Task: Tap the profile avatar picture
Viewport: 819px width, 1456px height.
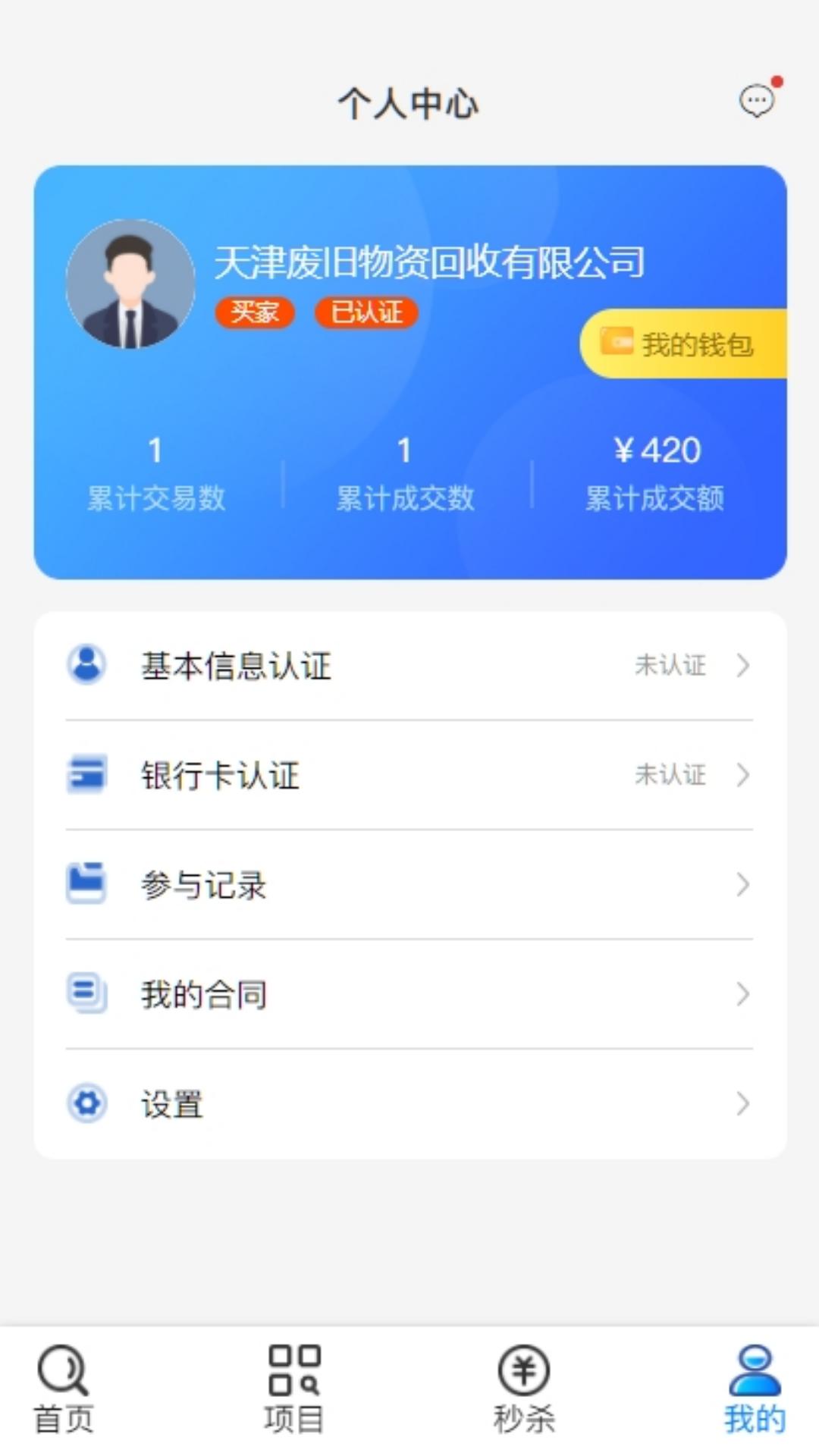Action: pyautogui.click(x=130, y=284)
